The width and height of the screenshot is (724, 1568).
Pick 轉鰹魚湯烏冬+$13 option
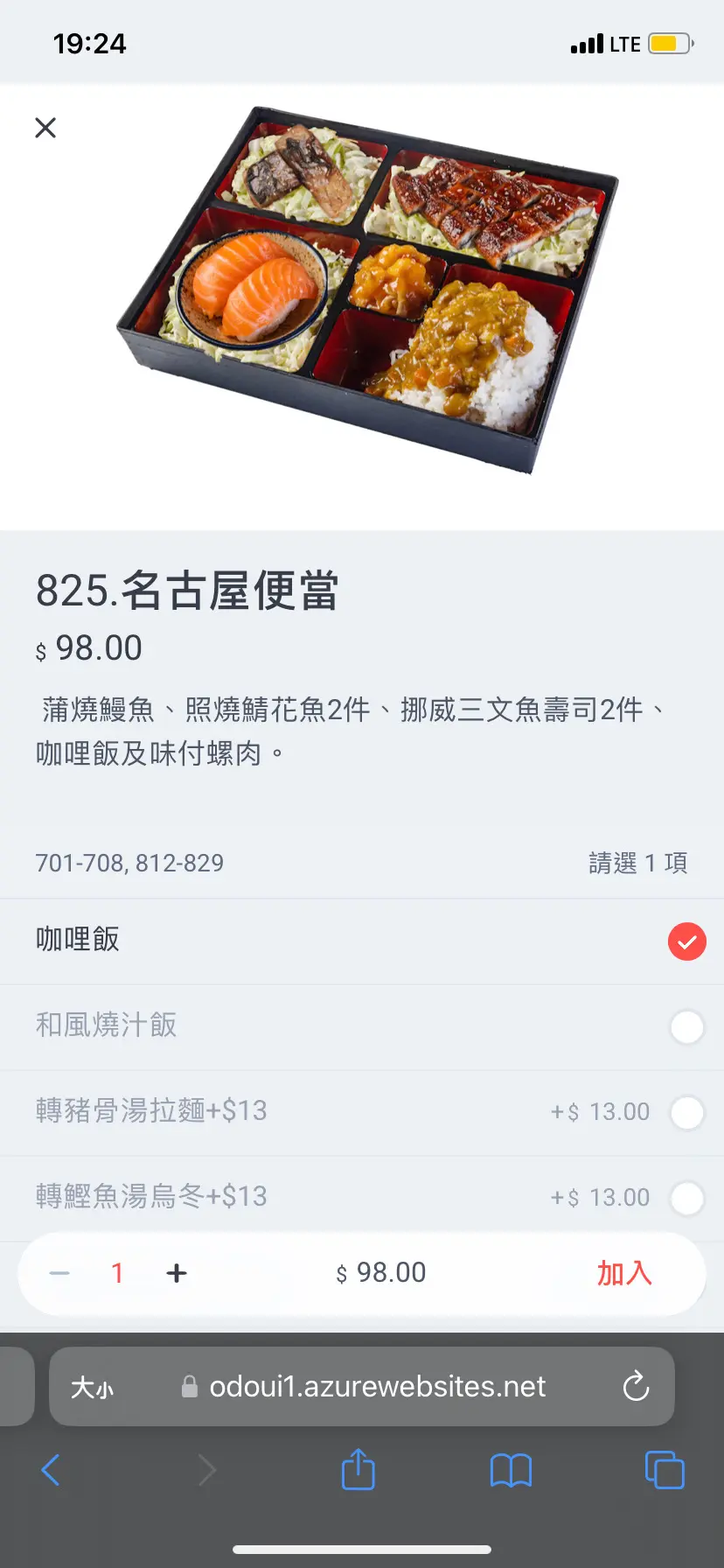(x=686, y=1198)
